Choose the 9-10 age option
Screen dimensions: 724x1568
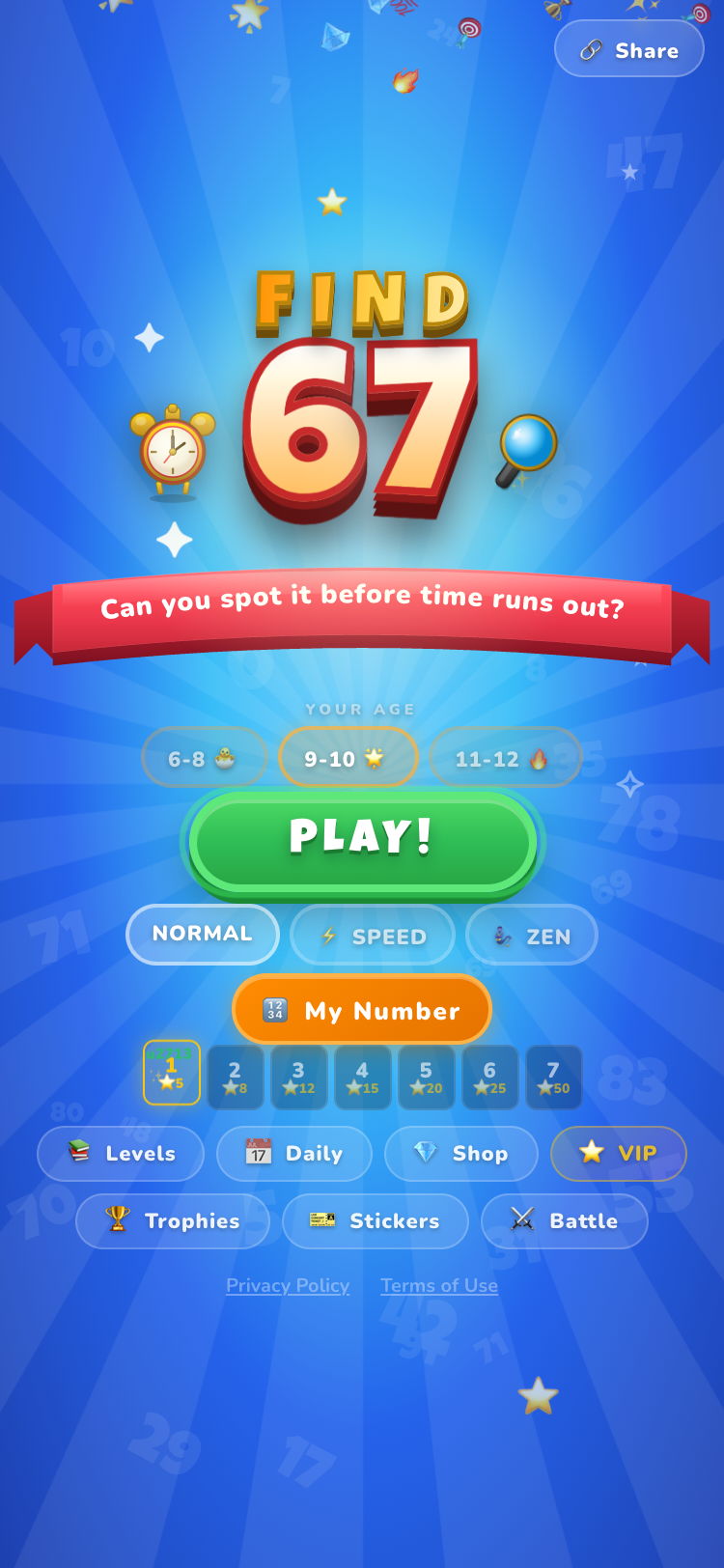348,758
